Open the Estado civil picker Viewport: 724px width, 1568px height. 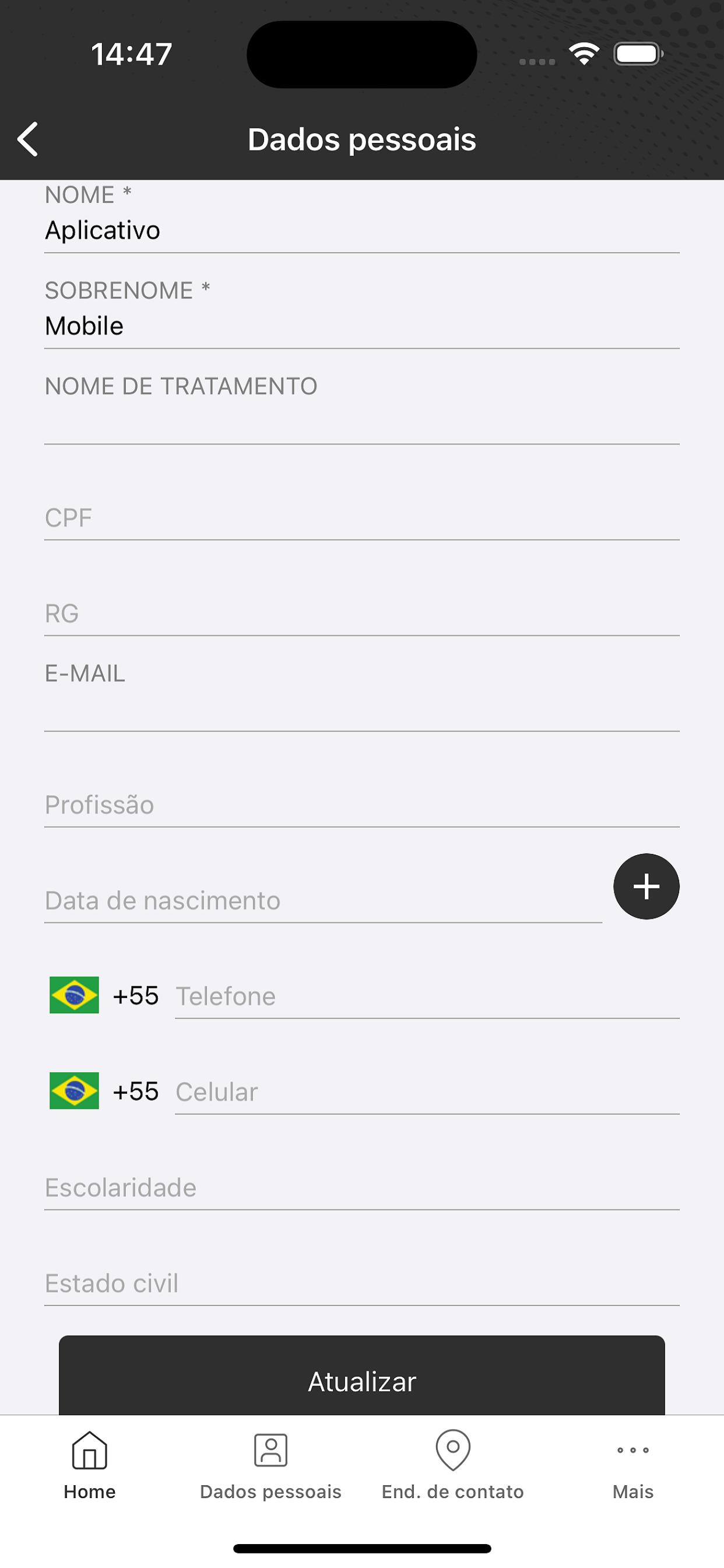coord(361,1283)
